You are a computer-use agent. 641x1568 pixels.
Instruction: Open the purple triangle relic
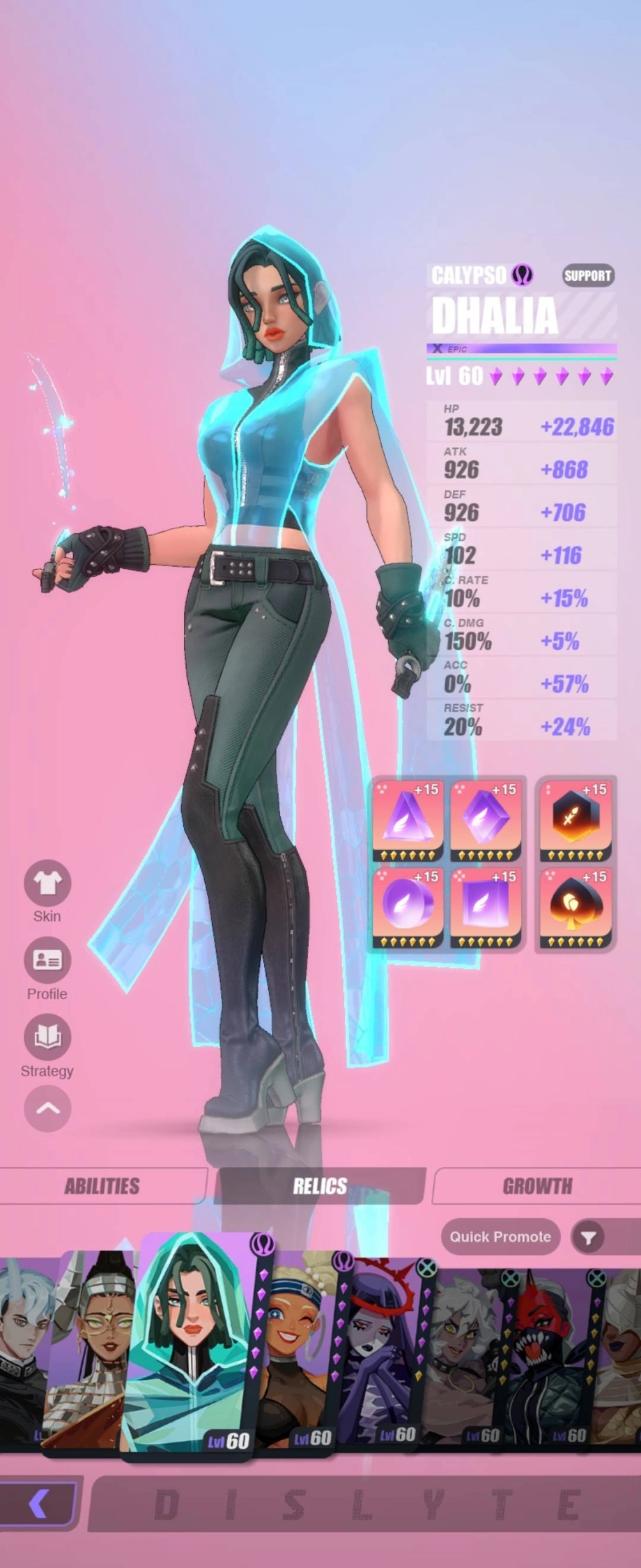pyautogui.click(x=408, y=821)
